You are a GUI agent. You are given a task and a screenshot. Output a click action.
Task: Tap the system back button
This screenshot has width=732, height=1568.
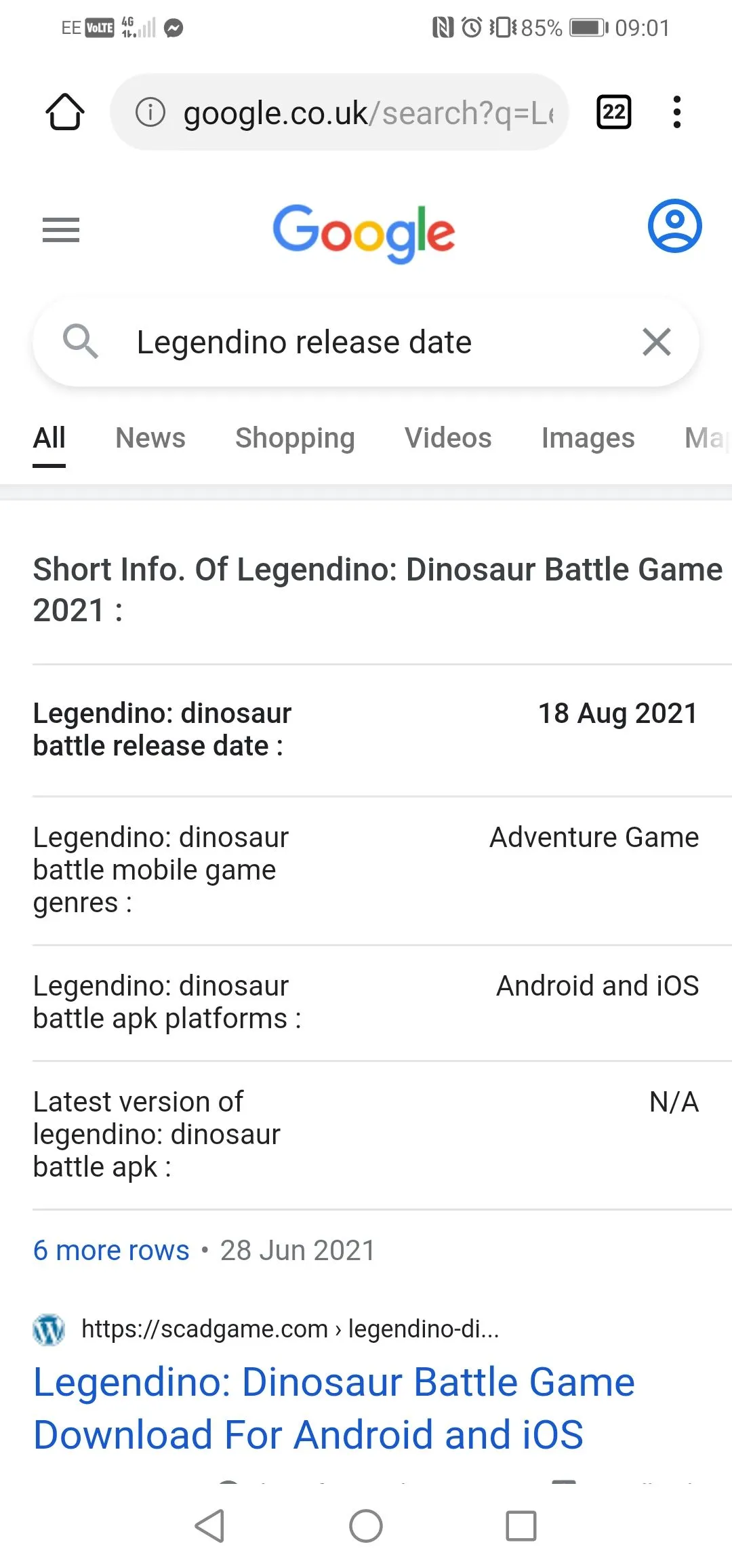(x=210, y=1526)
